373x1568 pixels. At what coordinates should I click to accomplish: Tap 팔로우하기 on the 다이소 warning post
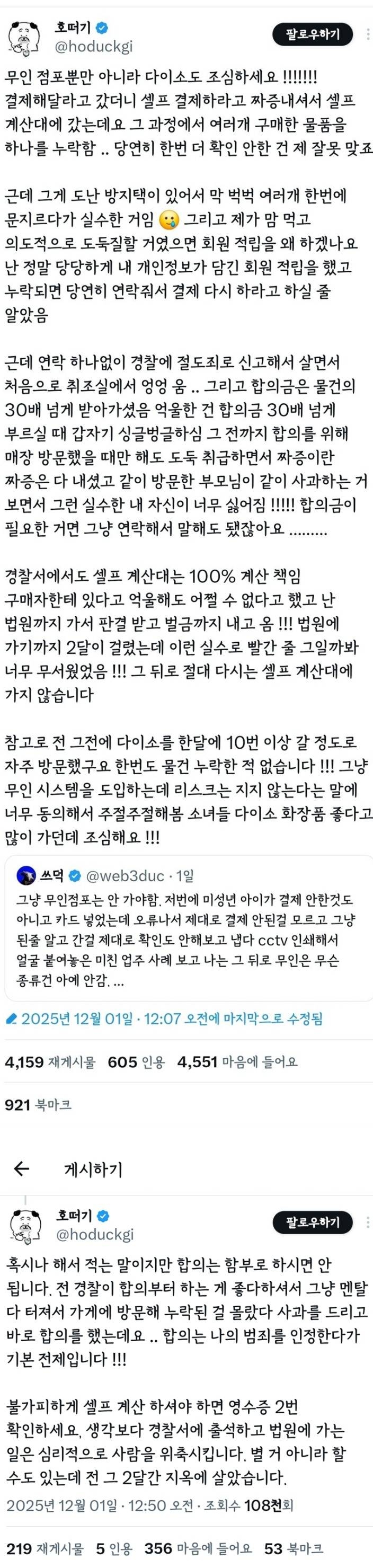click(313, 36)
